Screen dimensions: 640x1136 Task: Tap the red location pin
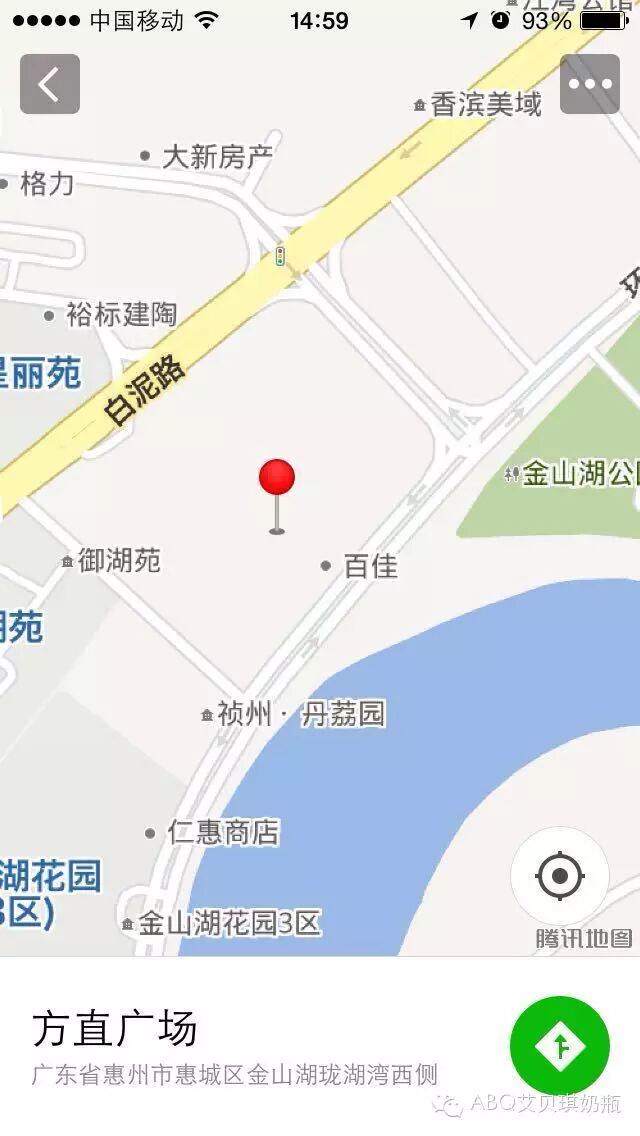coord(277,480)
